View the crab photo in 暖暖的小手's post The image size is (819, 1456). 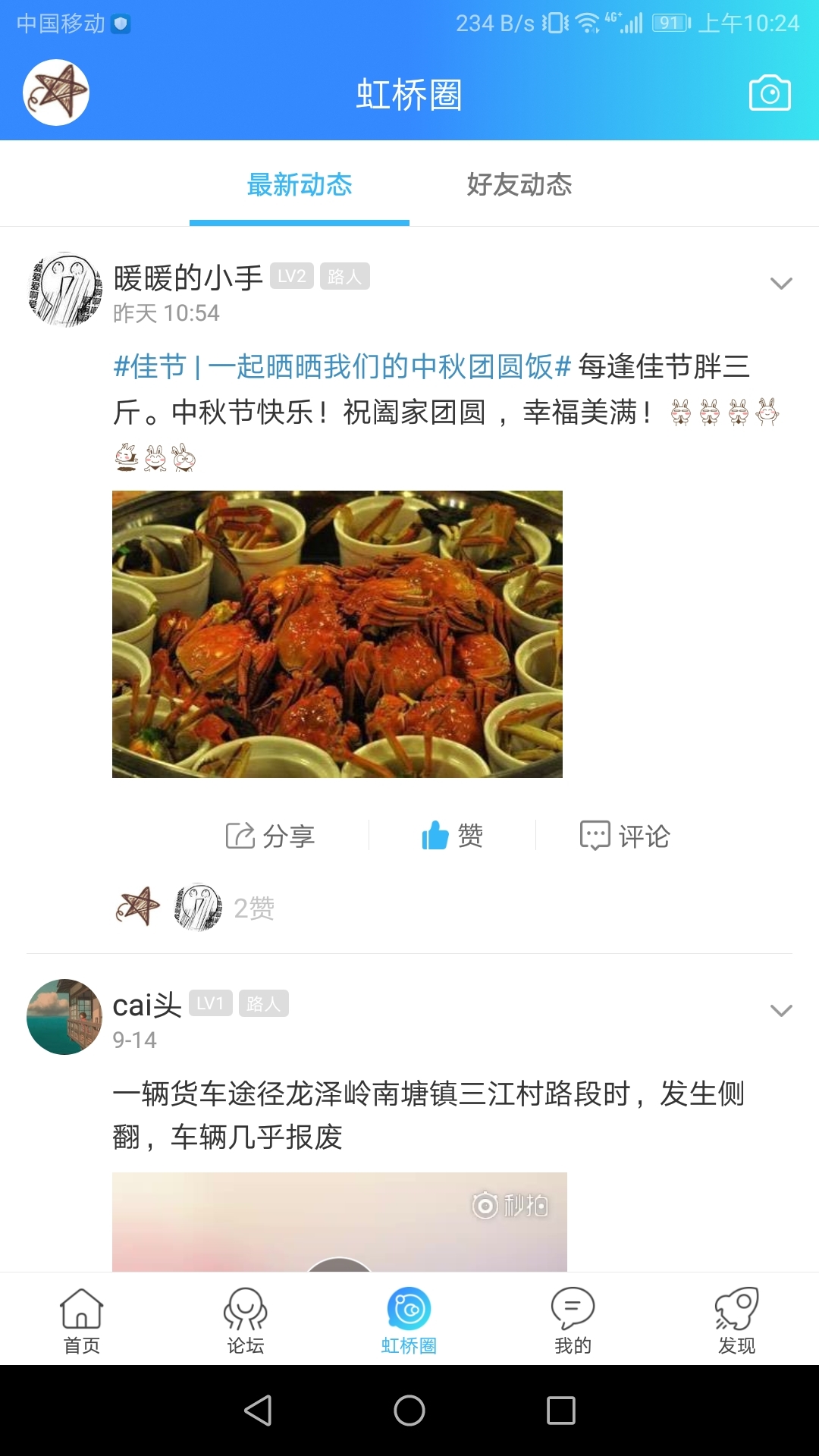pyautogui.click(x=337, y=634)
